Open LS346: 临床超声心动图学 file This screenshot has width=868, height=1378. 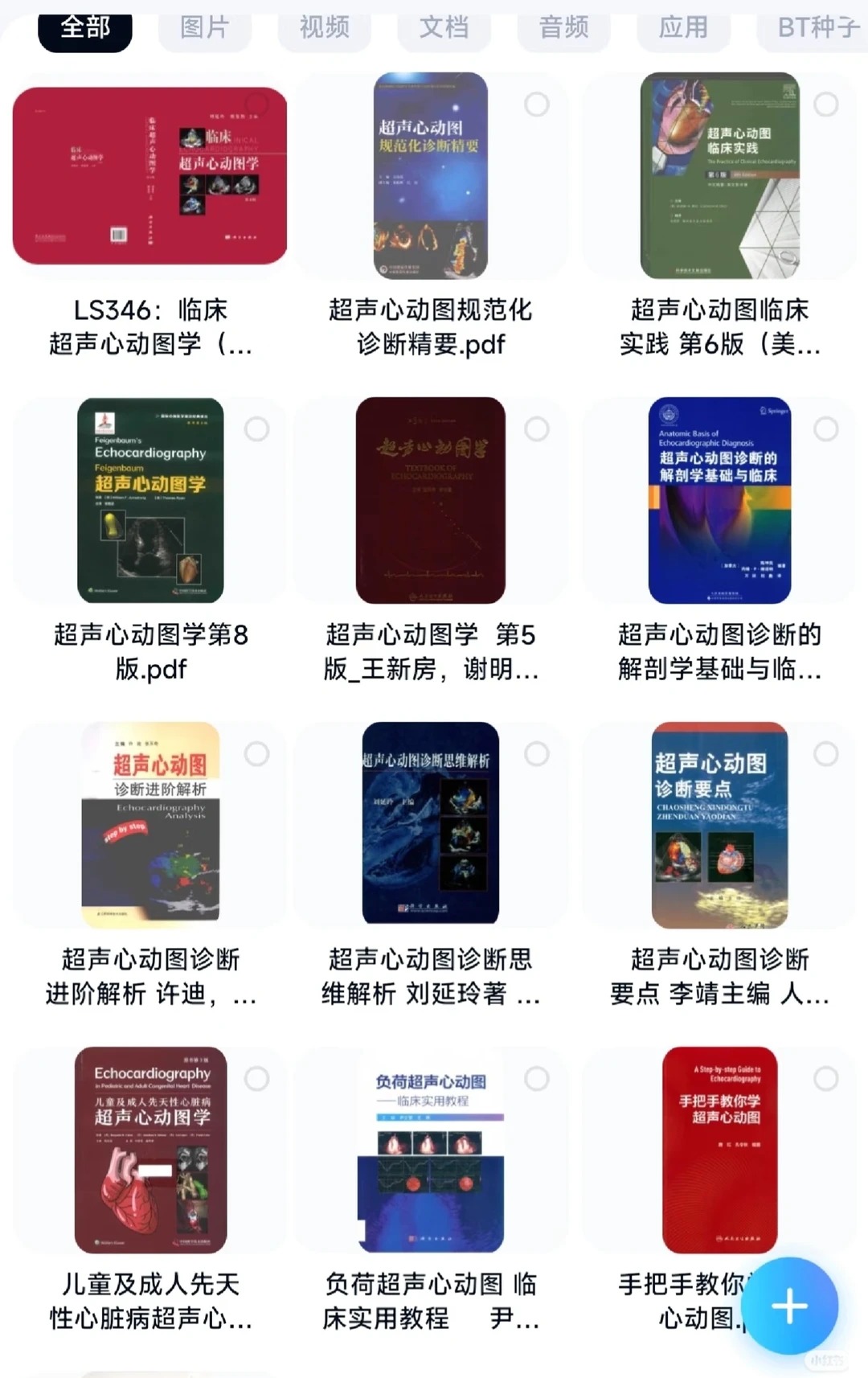pyautogui.click(x=150, y=176)
